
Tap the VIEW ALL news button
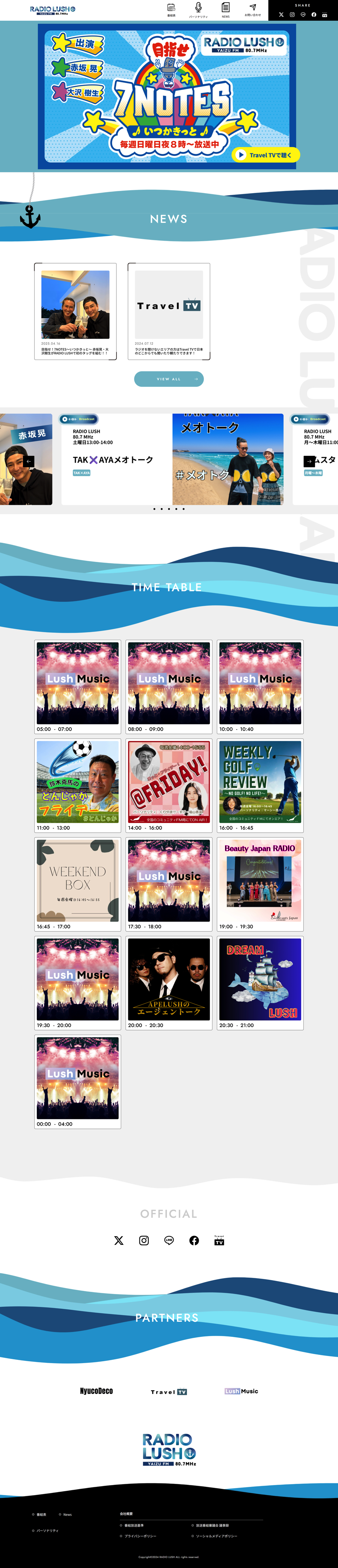169,379
